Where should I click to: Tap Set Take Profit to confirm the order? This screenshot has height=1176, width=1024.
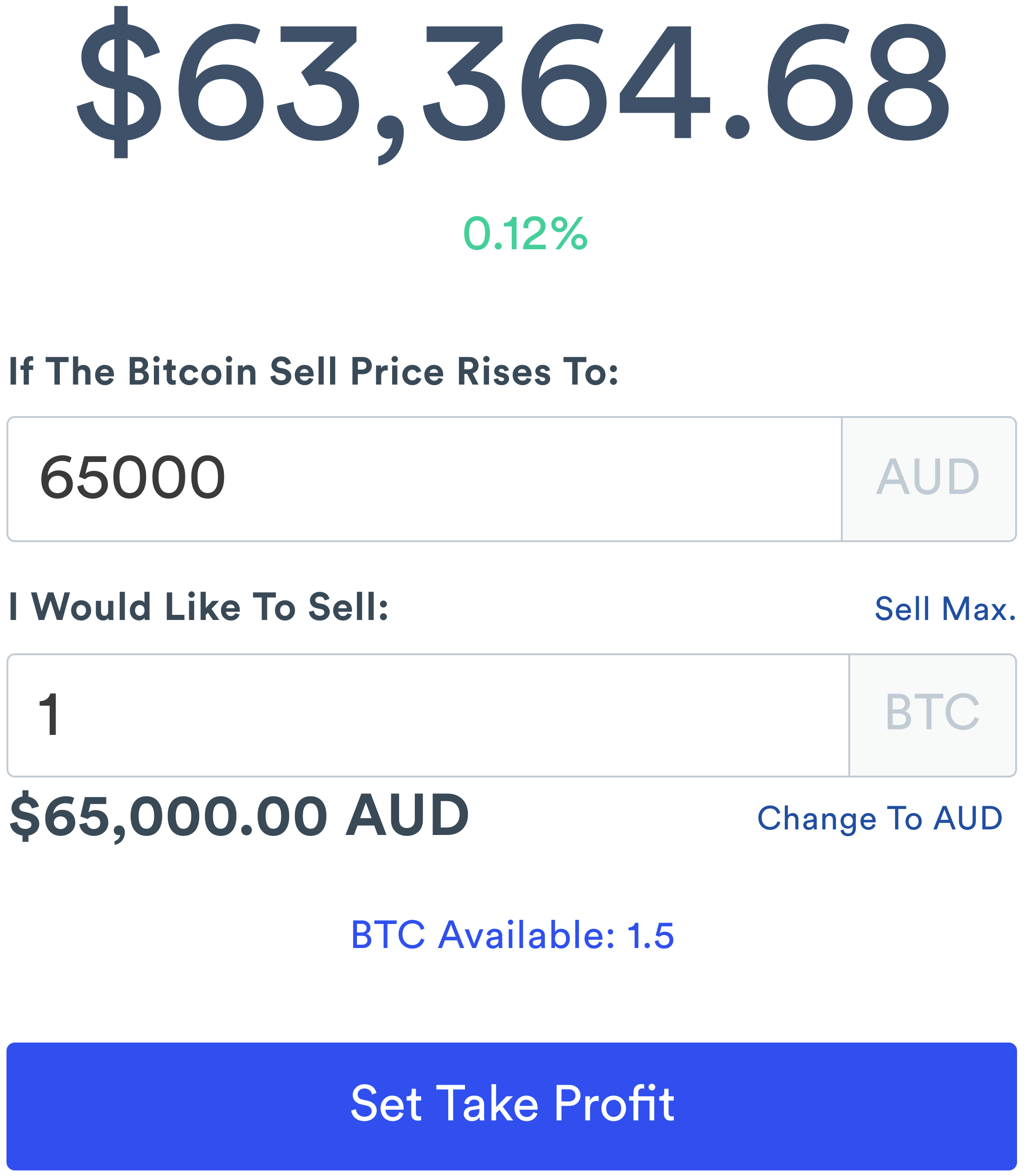coord(512,1103)
